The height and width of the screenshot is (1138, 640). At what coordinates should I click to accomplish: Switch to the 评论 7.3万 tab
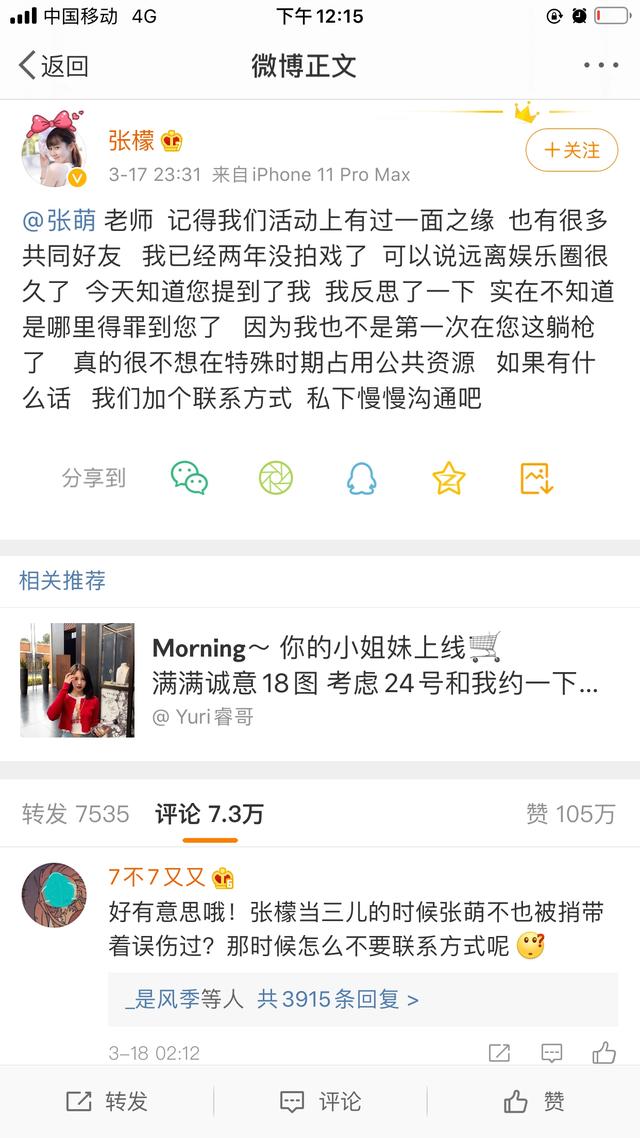[x=209, y=814]
